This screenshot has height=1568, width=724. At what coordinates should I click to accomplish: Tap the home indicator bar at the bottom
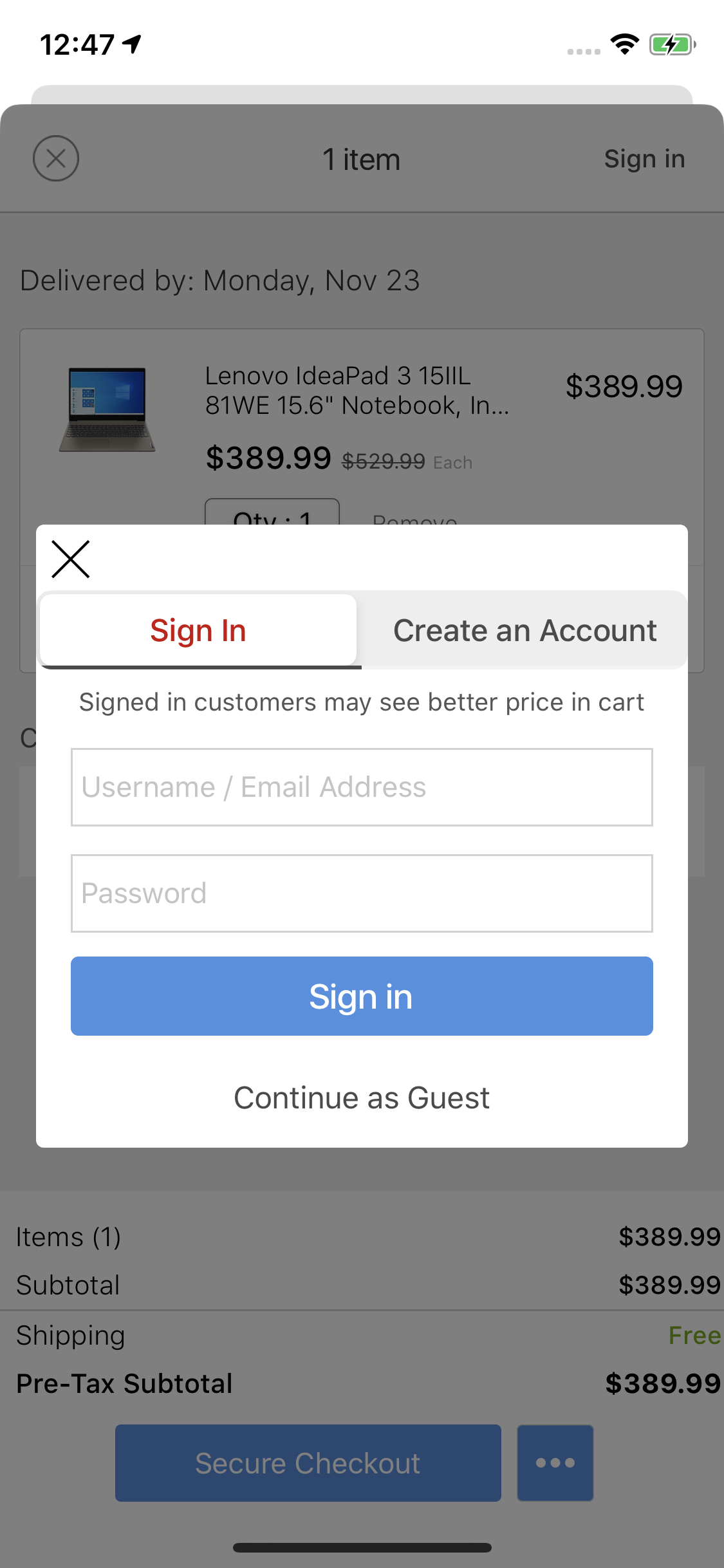(362, 1547)
